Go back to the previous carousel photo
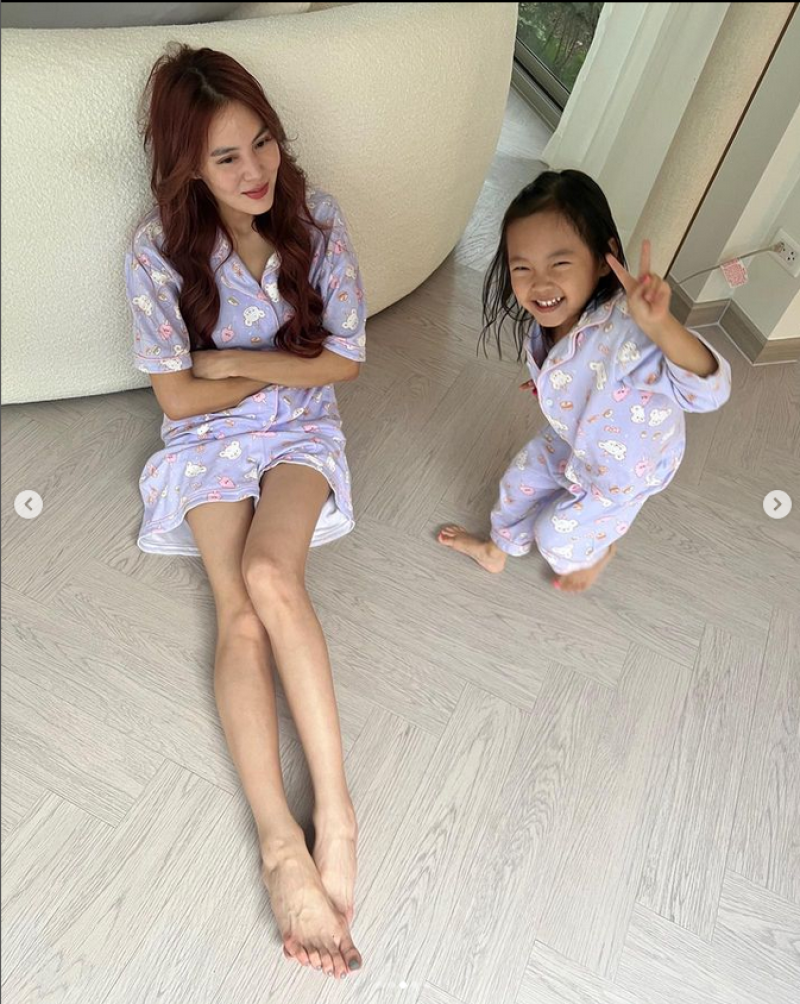The height and width of the screenshot is (1004, 800). click(x=28, y=504)
